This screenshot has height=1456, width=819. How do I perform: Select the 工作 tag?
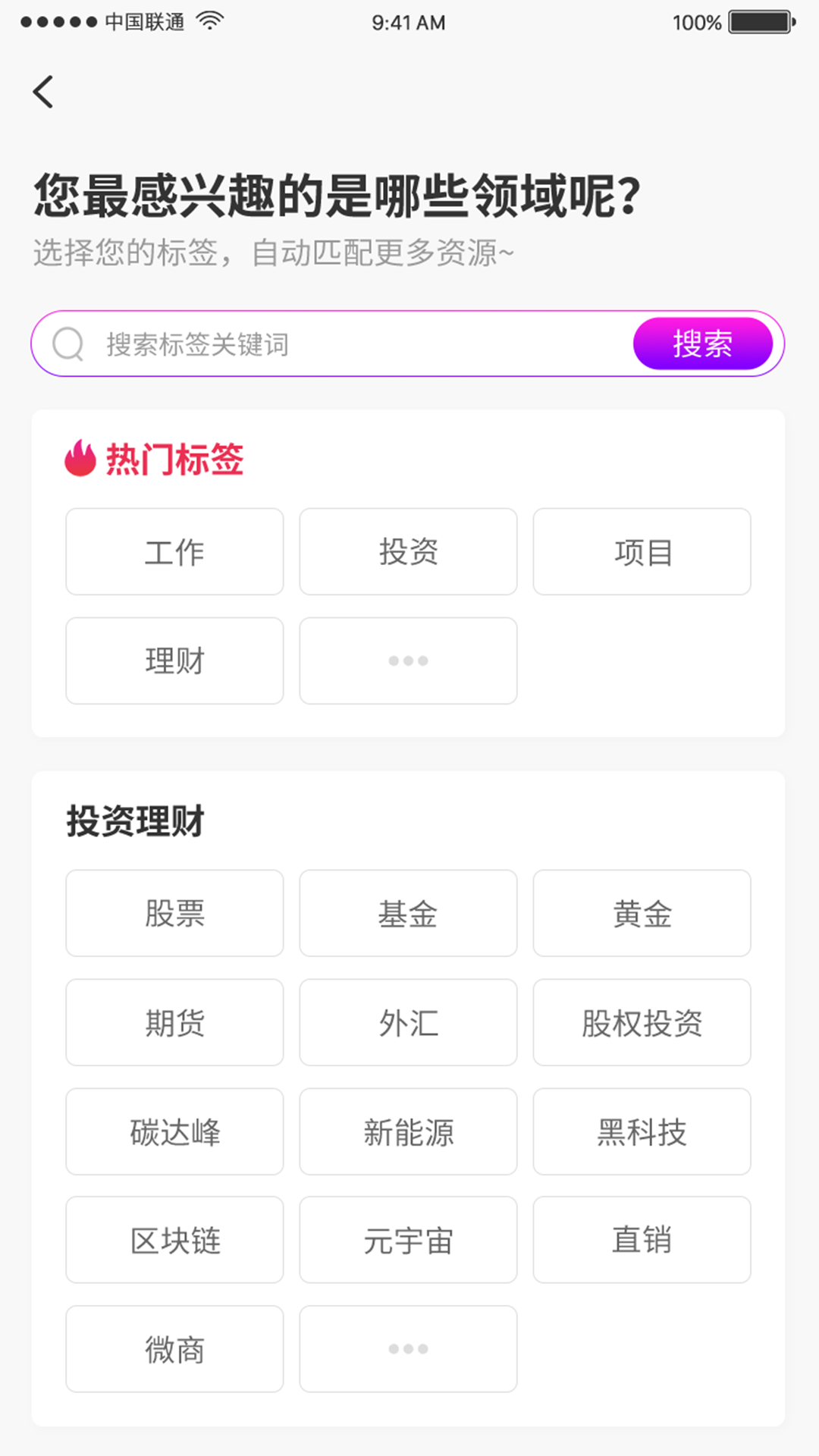tap(174, 551)
